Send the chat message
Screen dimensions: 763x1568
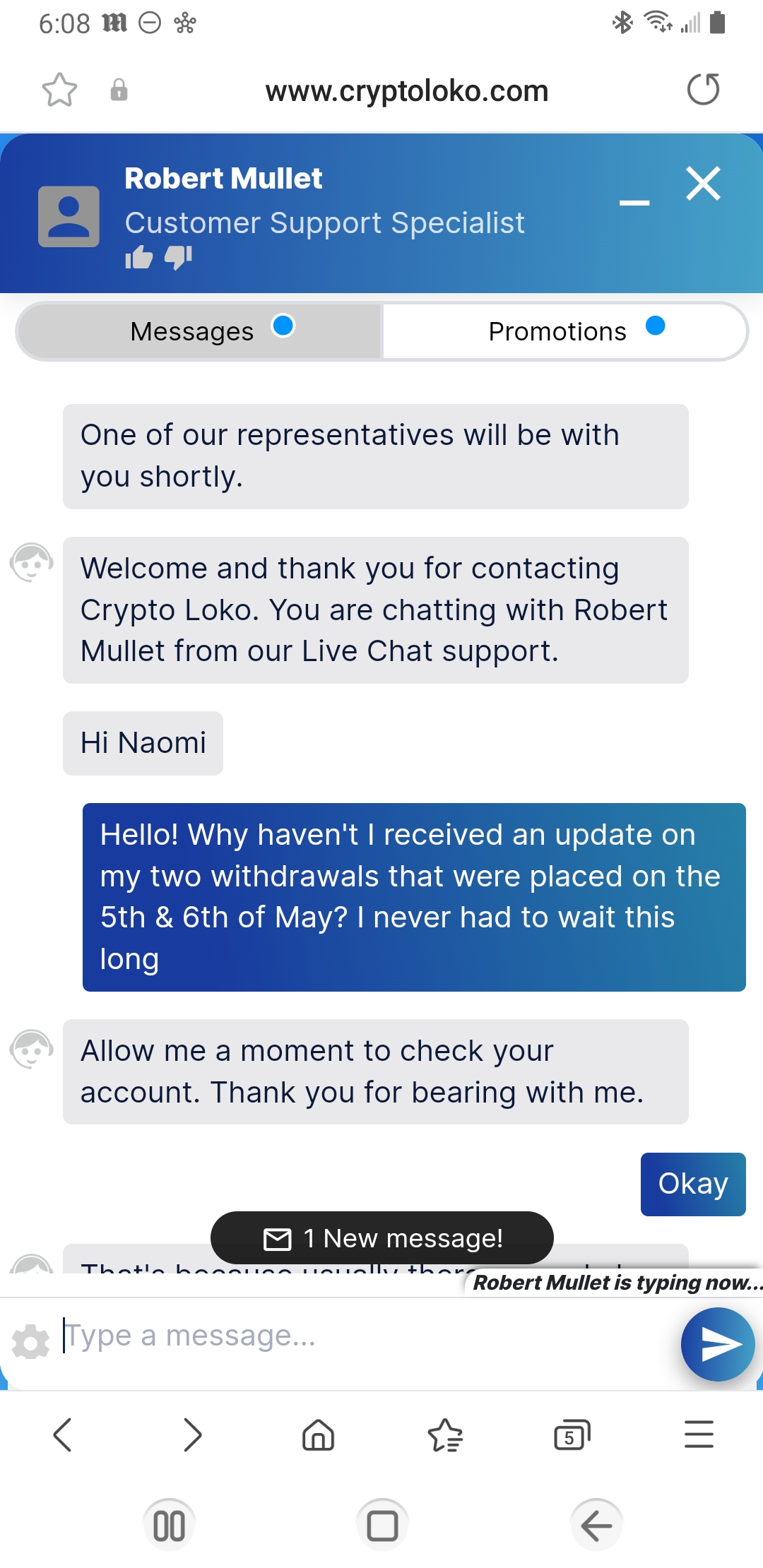(718, 1344)
